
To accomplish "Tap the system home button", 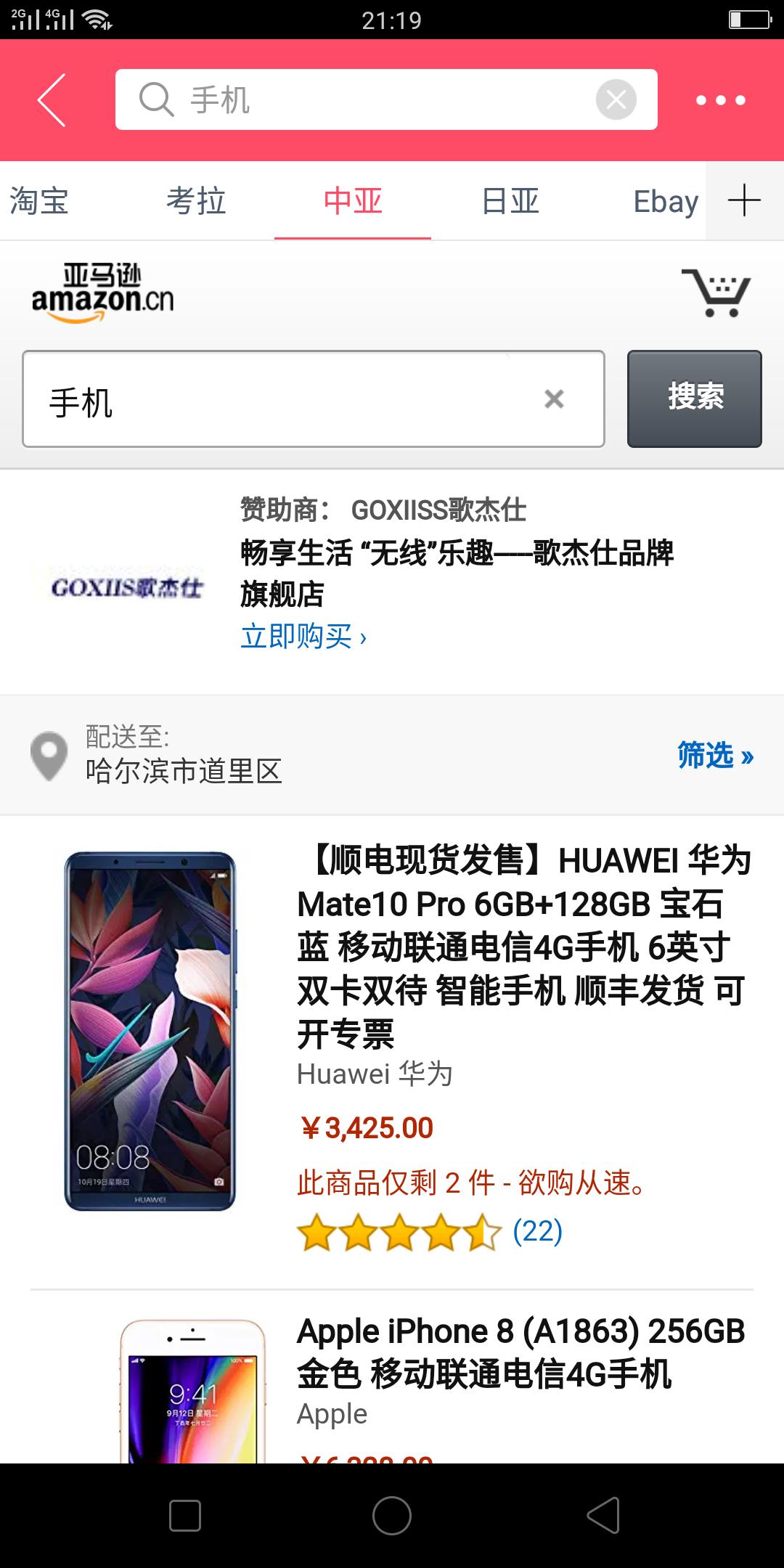I will [392, 1516].
